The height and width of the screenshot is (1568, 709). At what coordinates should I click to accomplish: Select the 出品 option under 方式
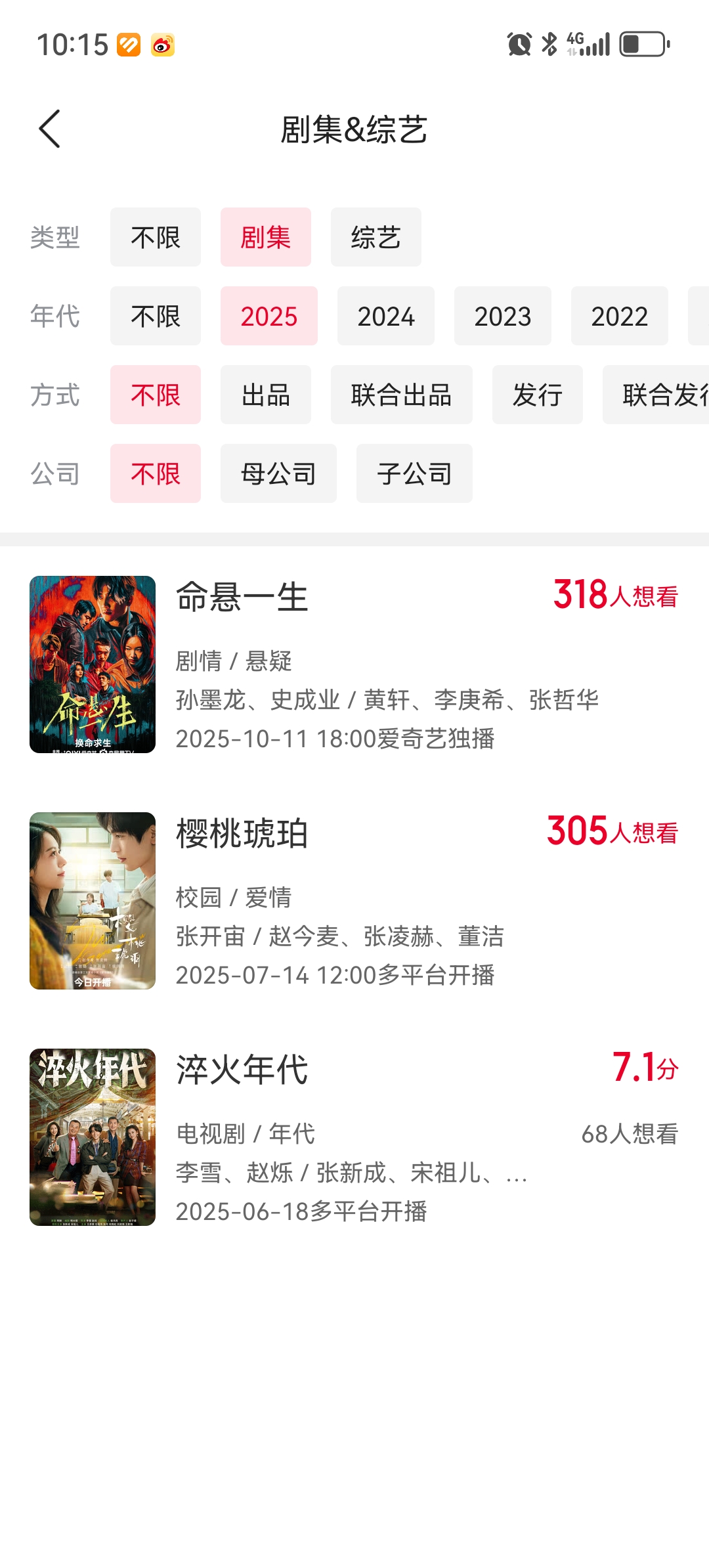pos(266,395)
